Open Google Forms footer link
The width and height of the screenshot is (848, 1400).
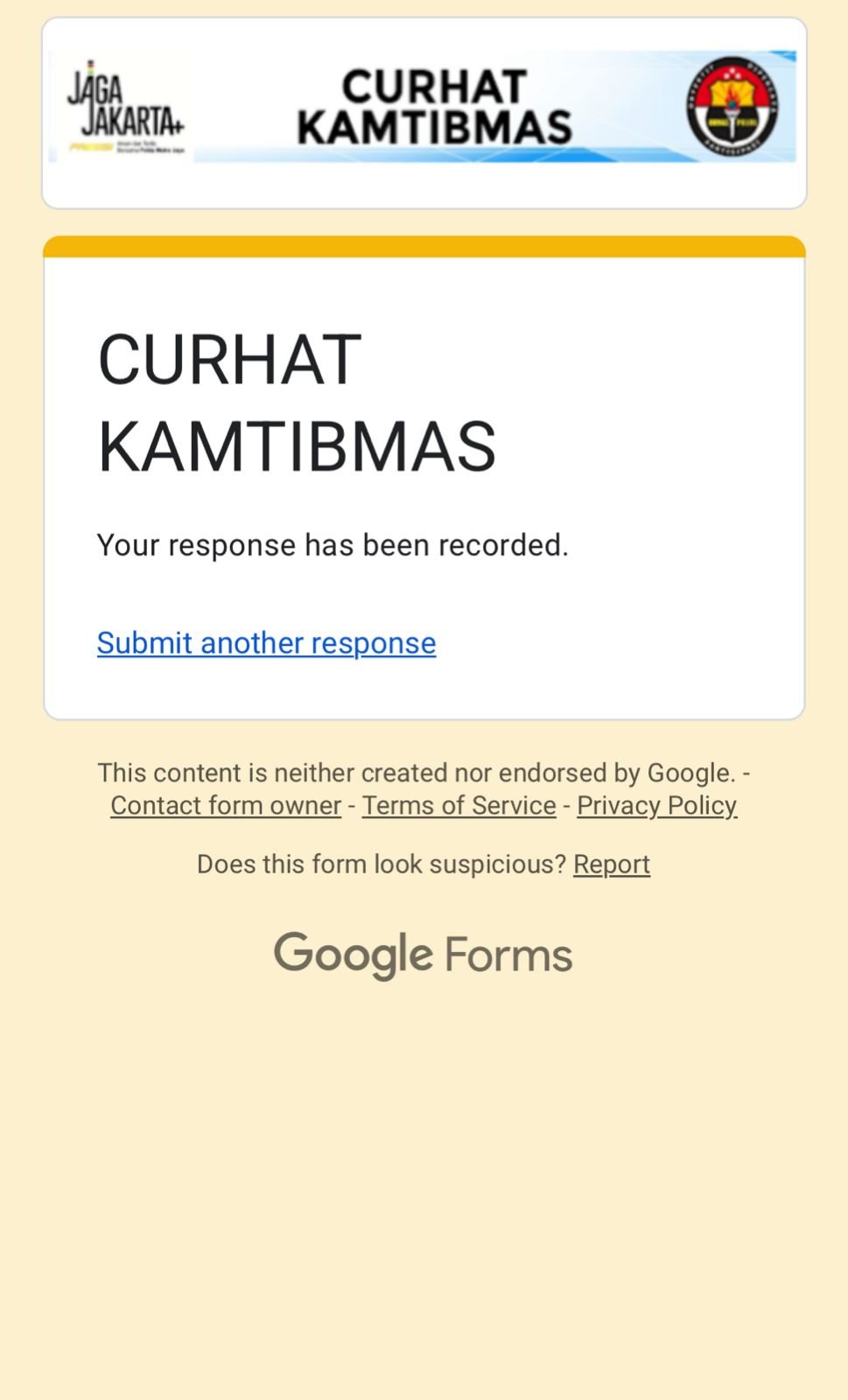[x=424, y=954]
